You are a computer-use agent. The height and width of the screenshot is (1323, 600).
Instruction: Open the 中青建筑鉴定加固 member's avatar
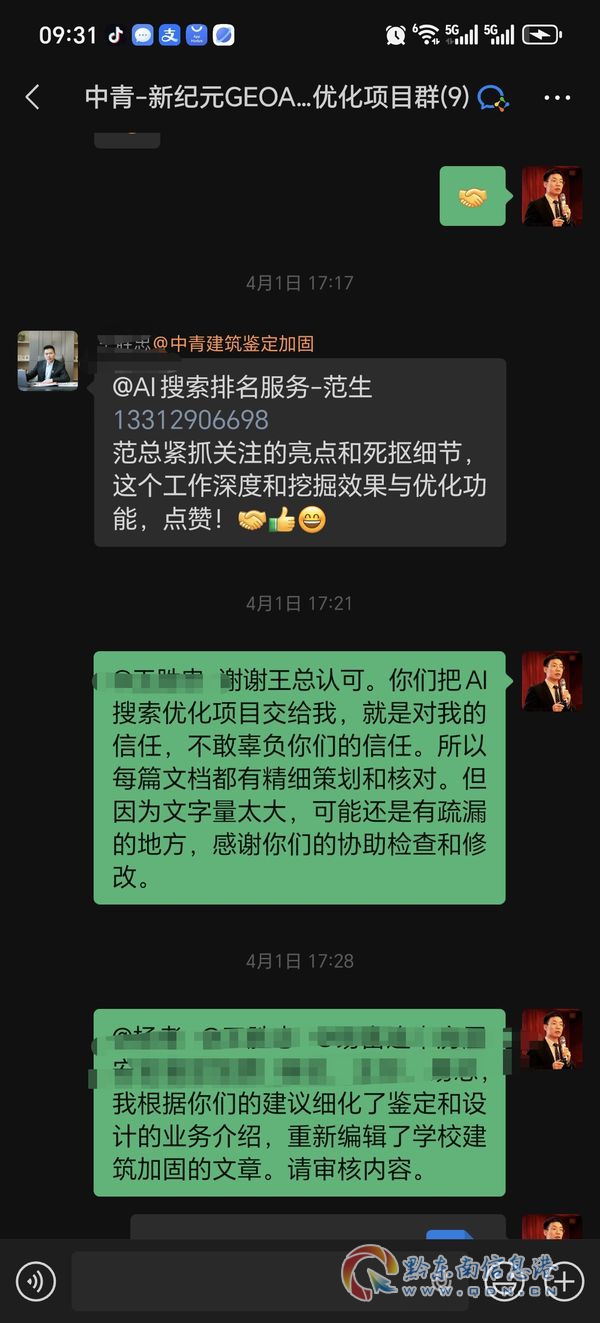[x=47, y=361]
